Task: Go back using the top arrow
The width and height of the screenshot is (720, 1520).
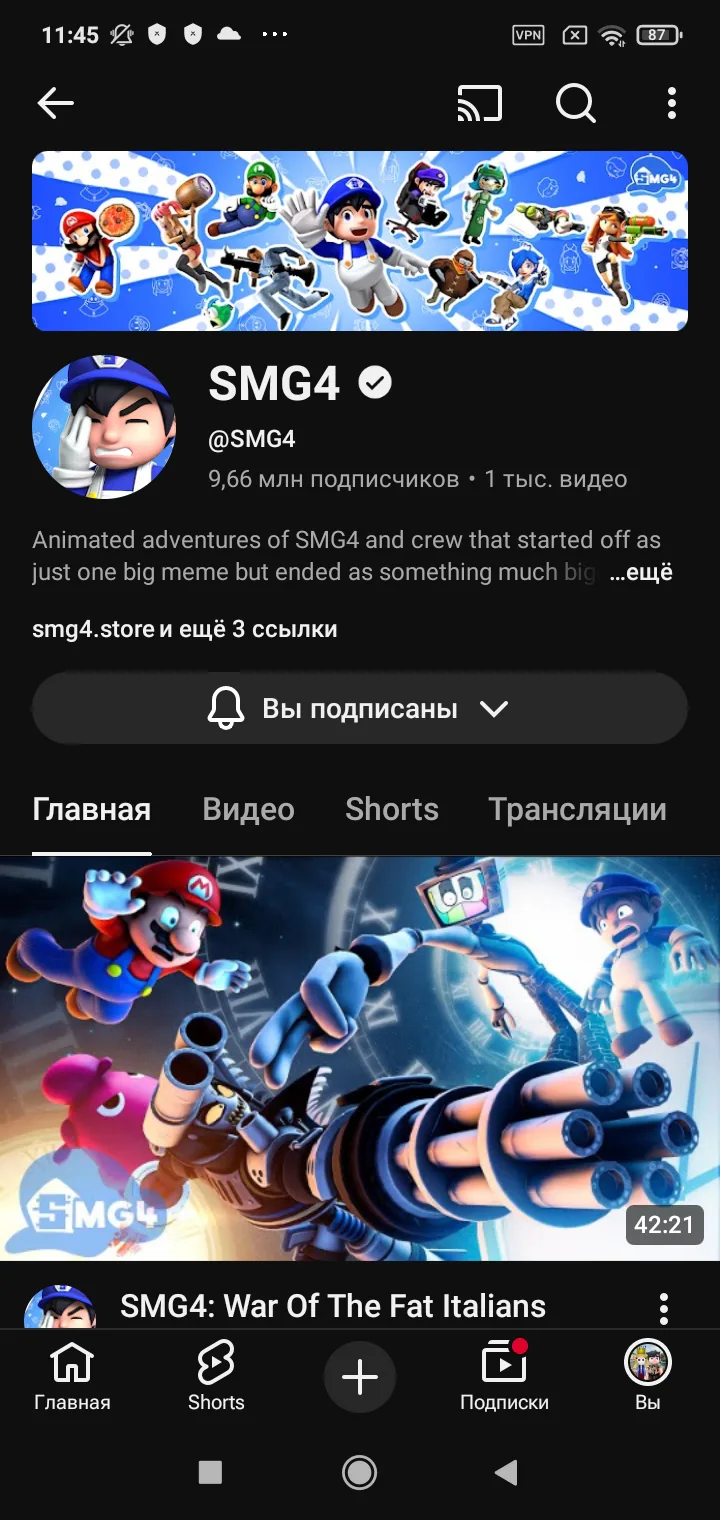Action: [x=56, y=103]
